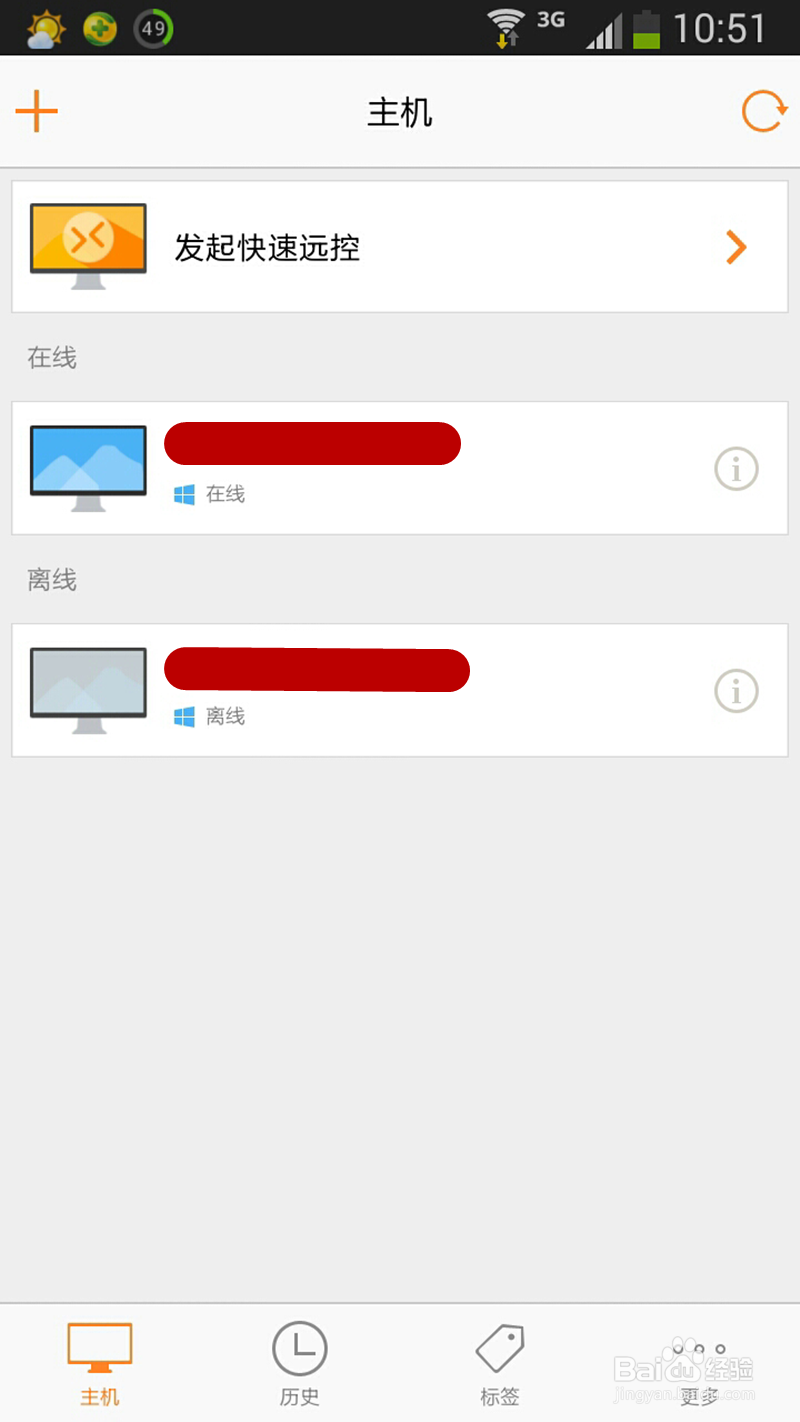Tap 发起快速远控 to start quick remote control
This screenshot has height=1422, width=800.
(x=266, y=246)
